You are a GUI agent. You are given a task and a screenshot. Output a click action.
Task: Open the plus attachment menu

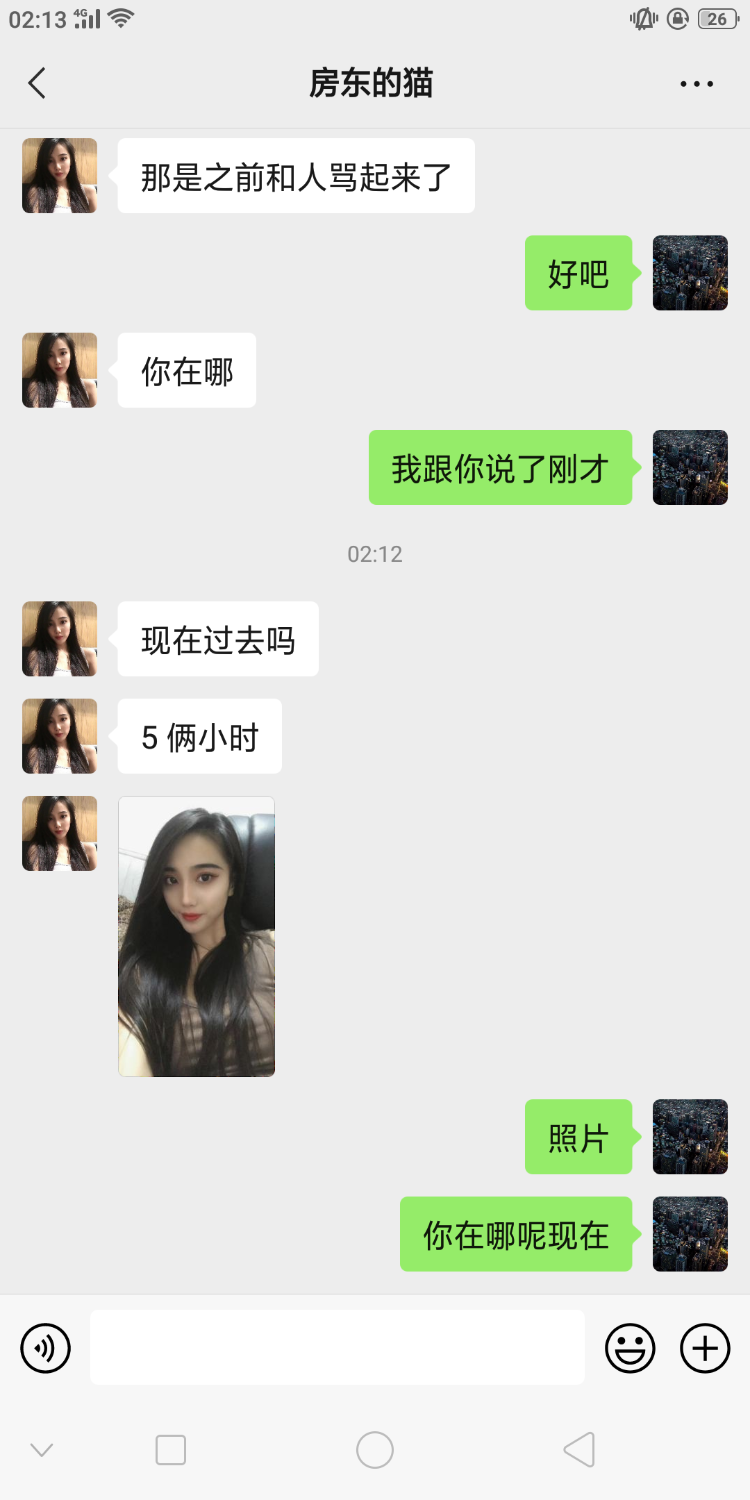click(x=705, y=1348)
